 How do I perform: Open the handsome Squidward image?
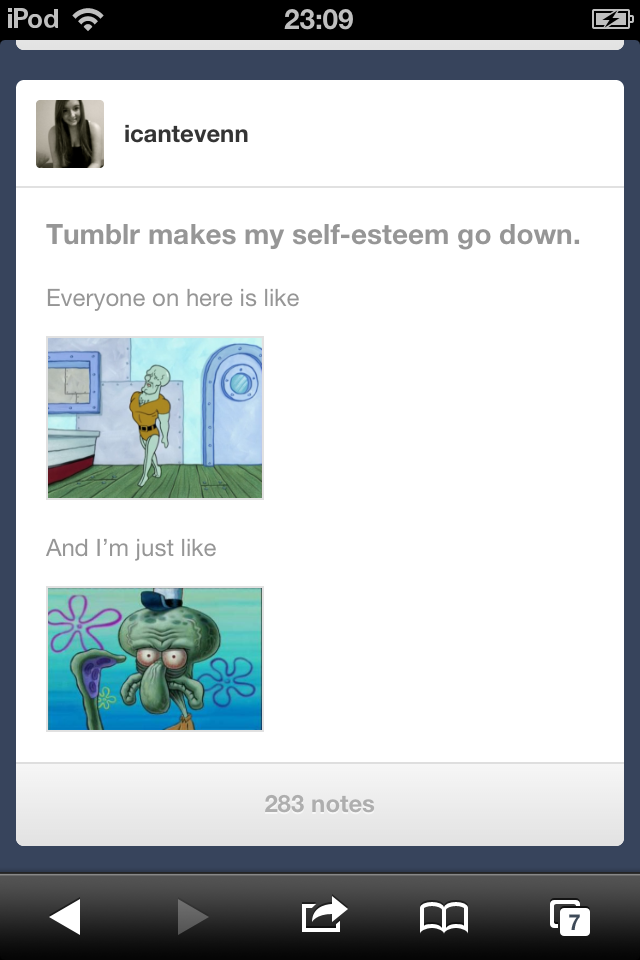pos(155,418)
